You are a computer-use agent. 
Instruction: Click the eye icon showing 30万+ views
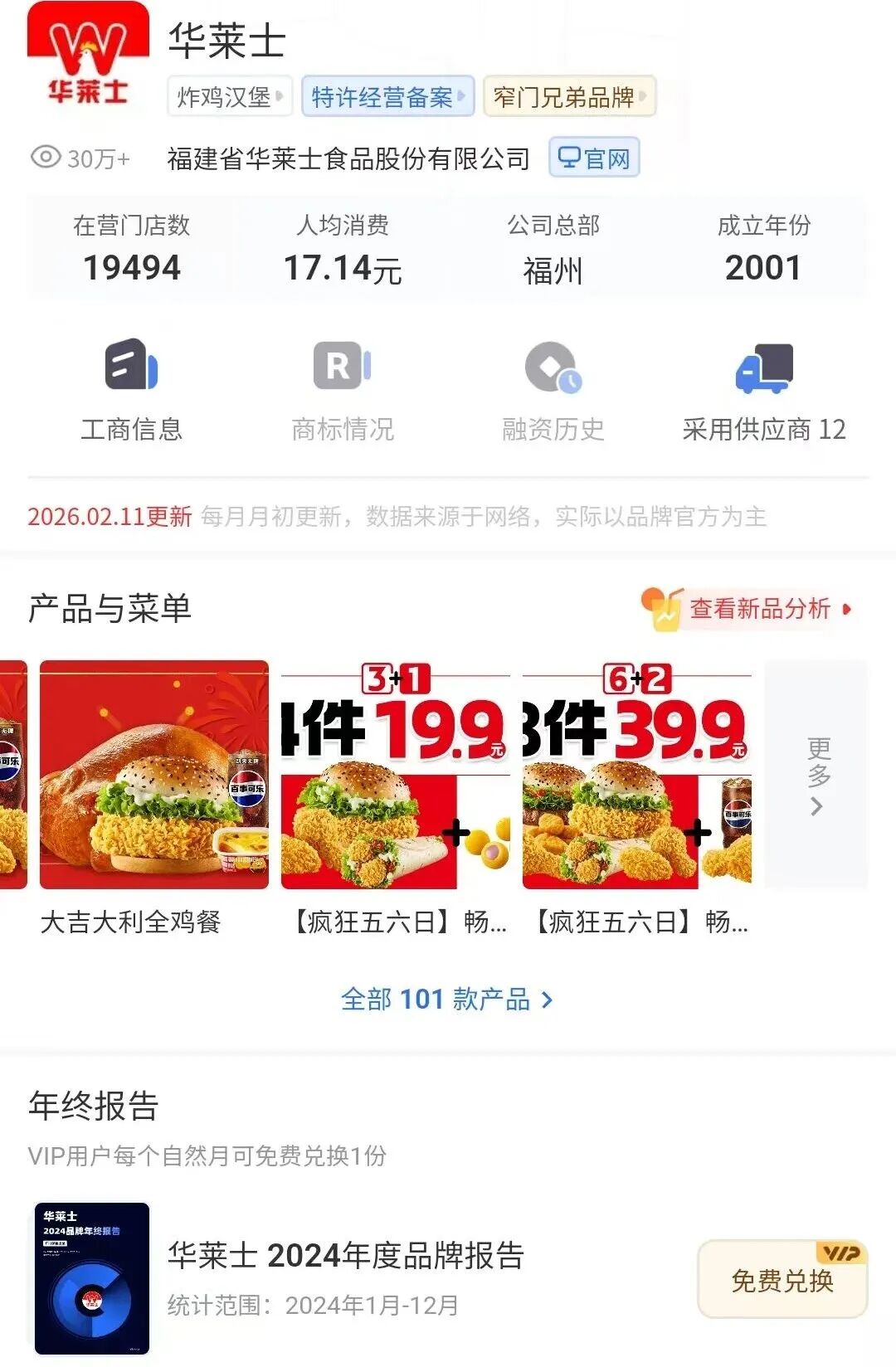[46, 158]
